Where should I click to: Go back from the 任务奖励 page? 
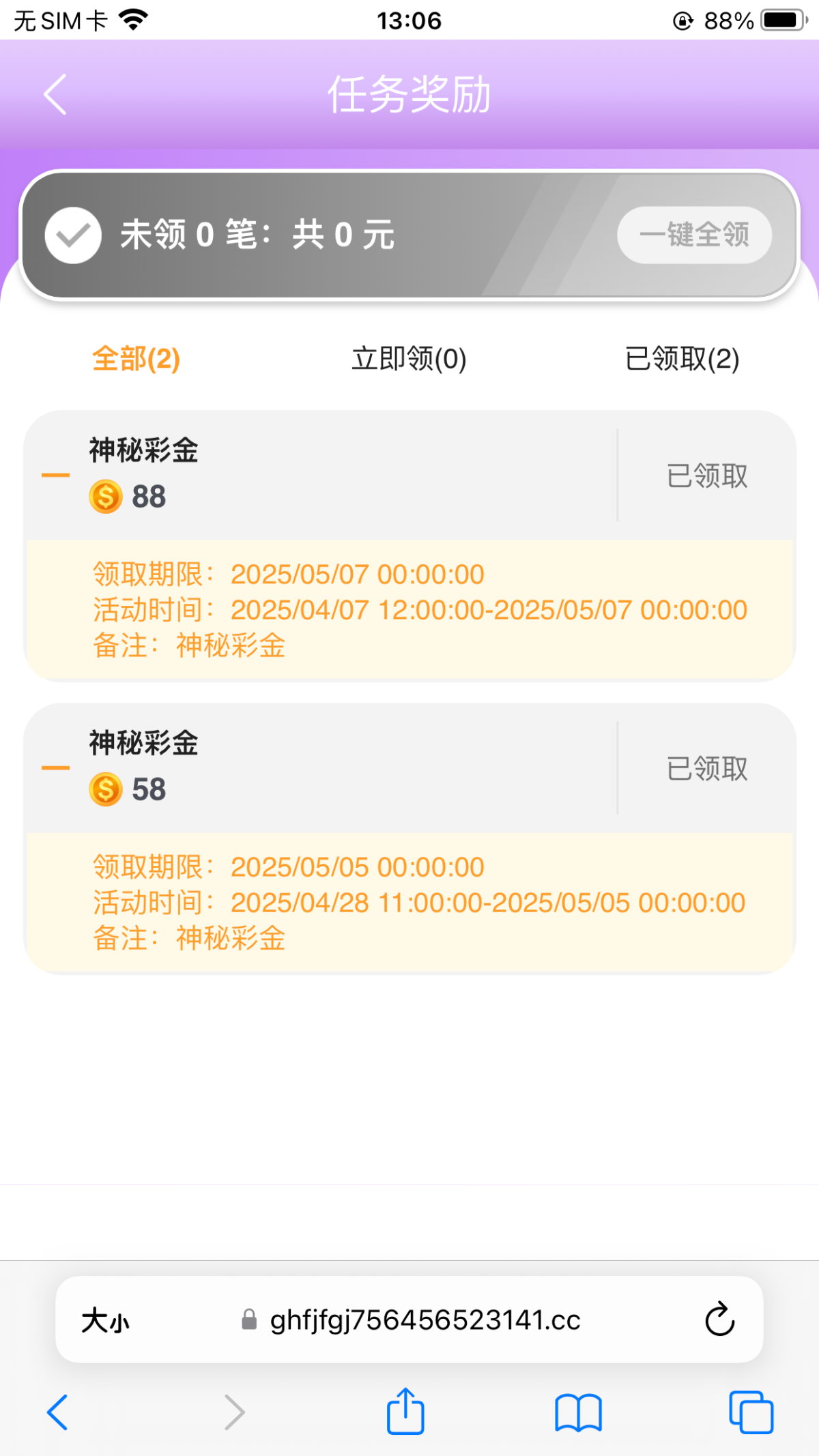[56, 94]
